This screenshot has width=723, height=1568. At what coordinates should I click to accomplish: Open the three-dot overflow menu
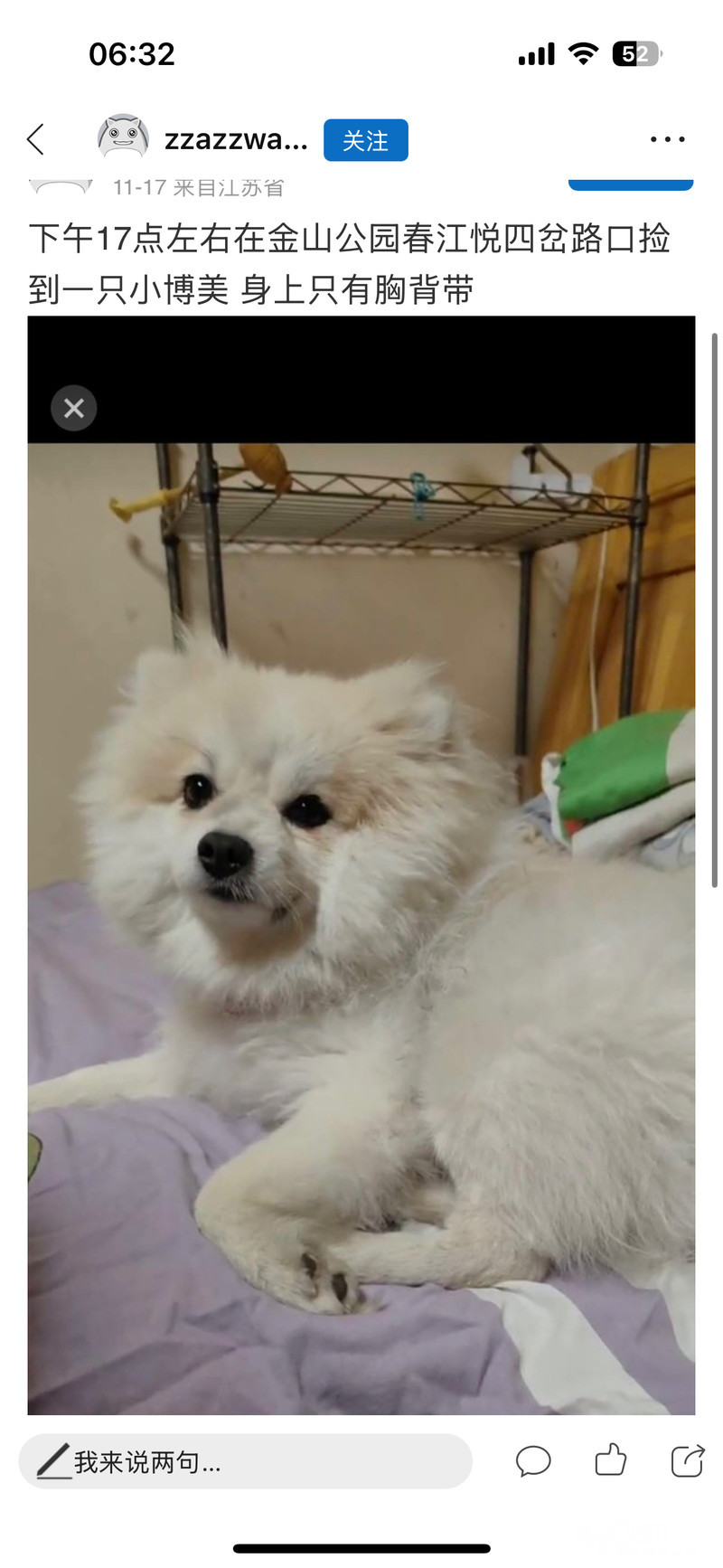coord(668,139)
